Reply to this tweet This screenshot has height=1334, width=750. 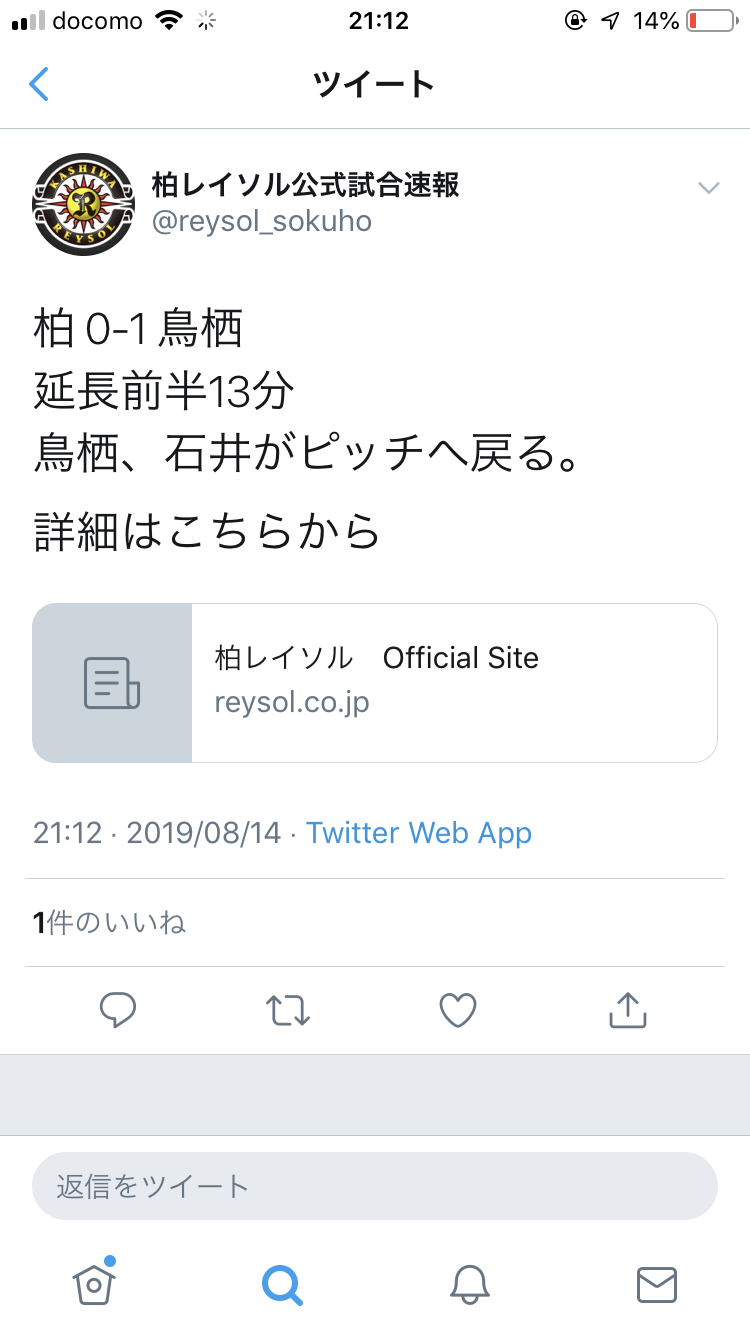click(118, 1010)
